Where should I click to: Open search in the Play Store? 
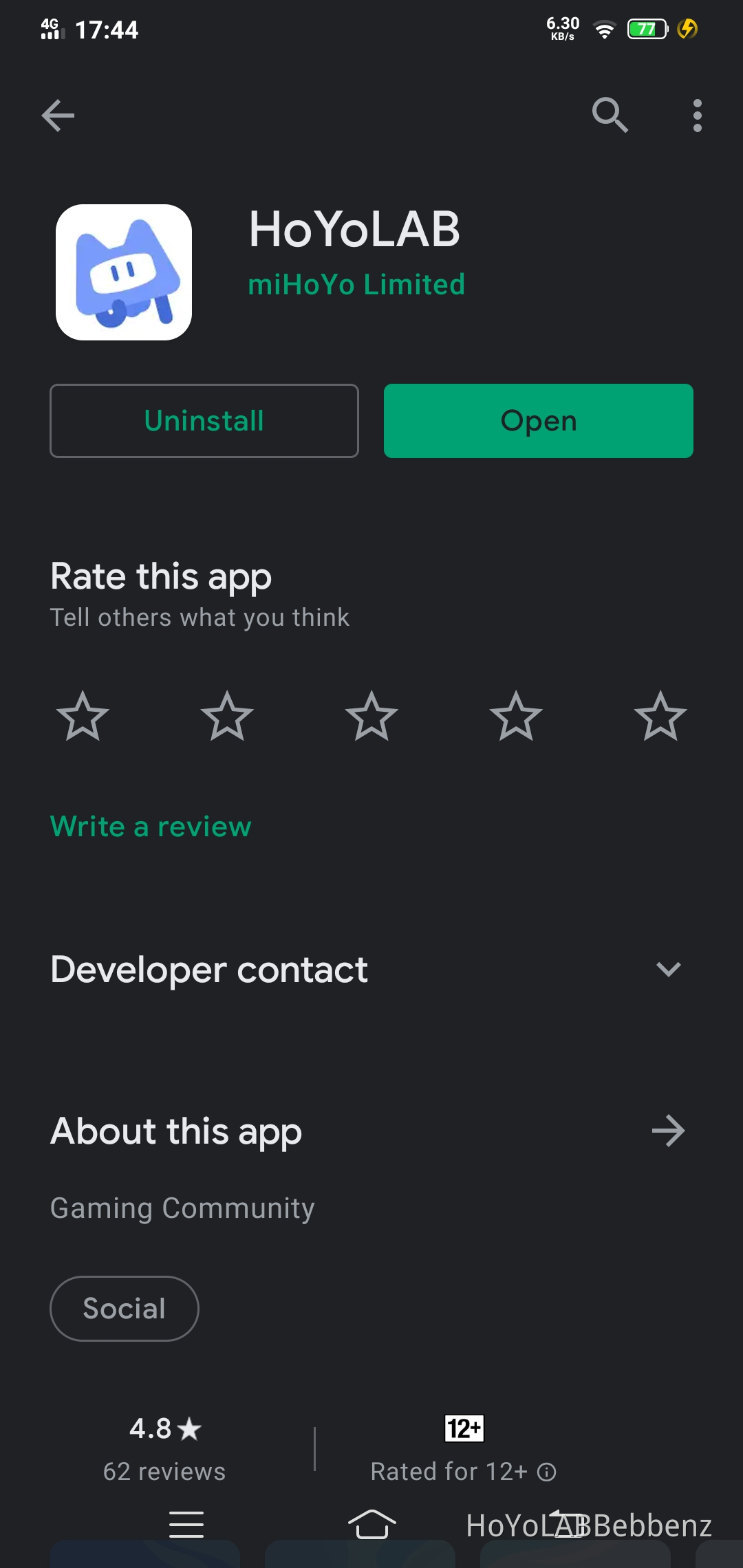coord(610,116)
